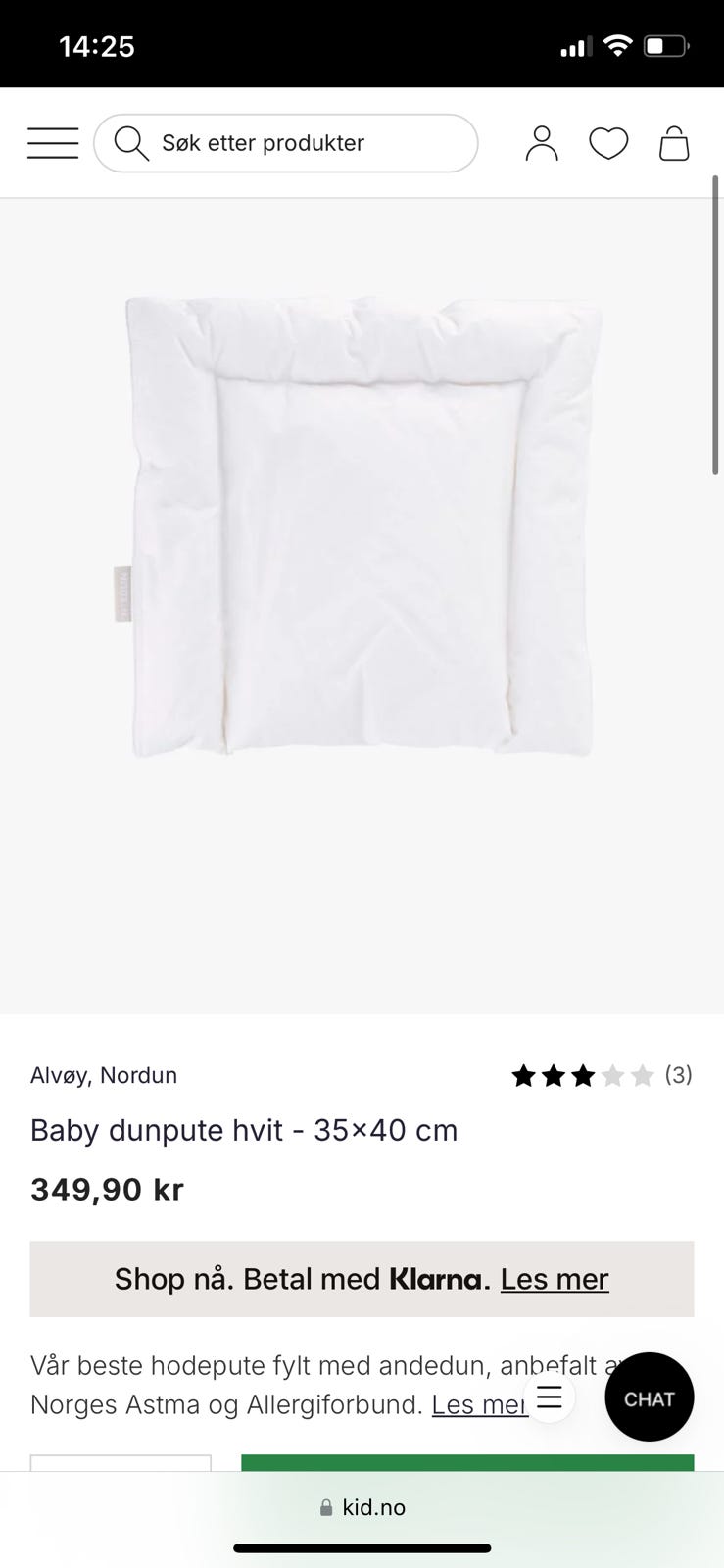724x1568 pixels.
Task: Expand the product description "Les mer" link
Action: pyautogui.click(x=479, y=1404)
